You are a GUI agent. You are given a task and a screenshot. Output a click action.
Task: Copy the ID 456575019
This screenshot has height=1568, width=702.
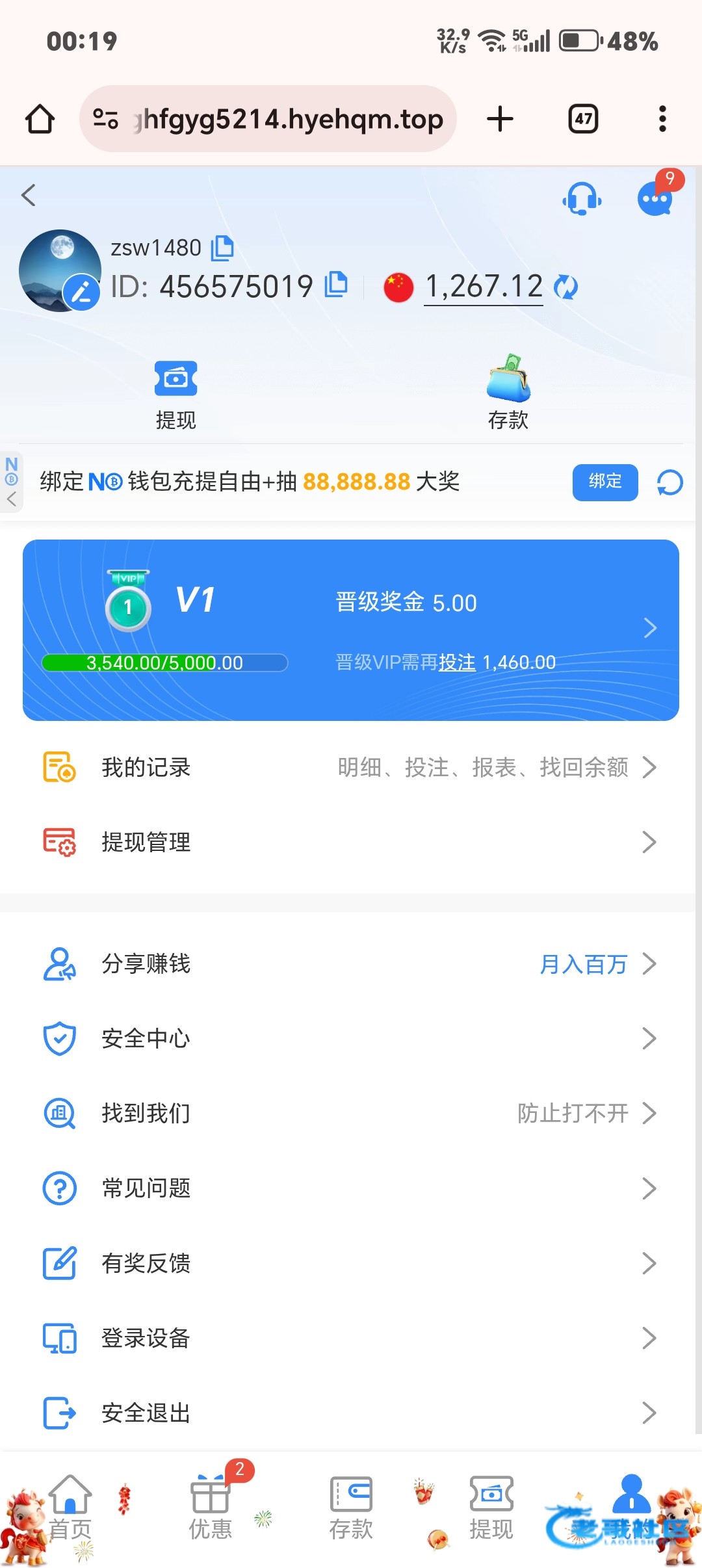click(335, 284)
